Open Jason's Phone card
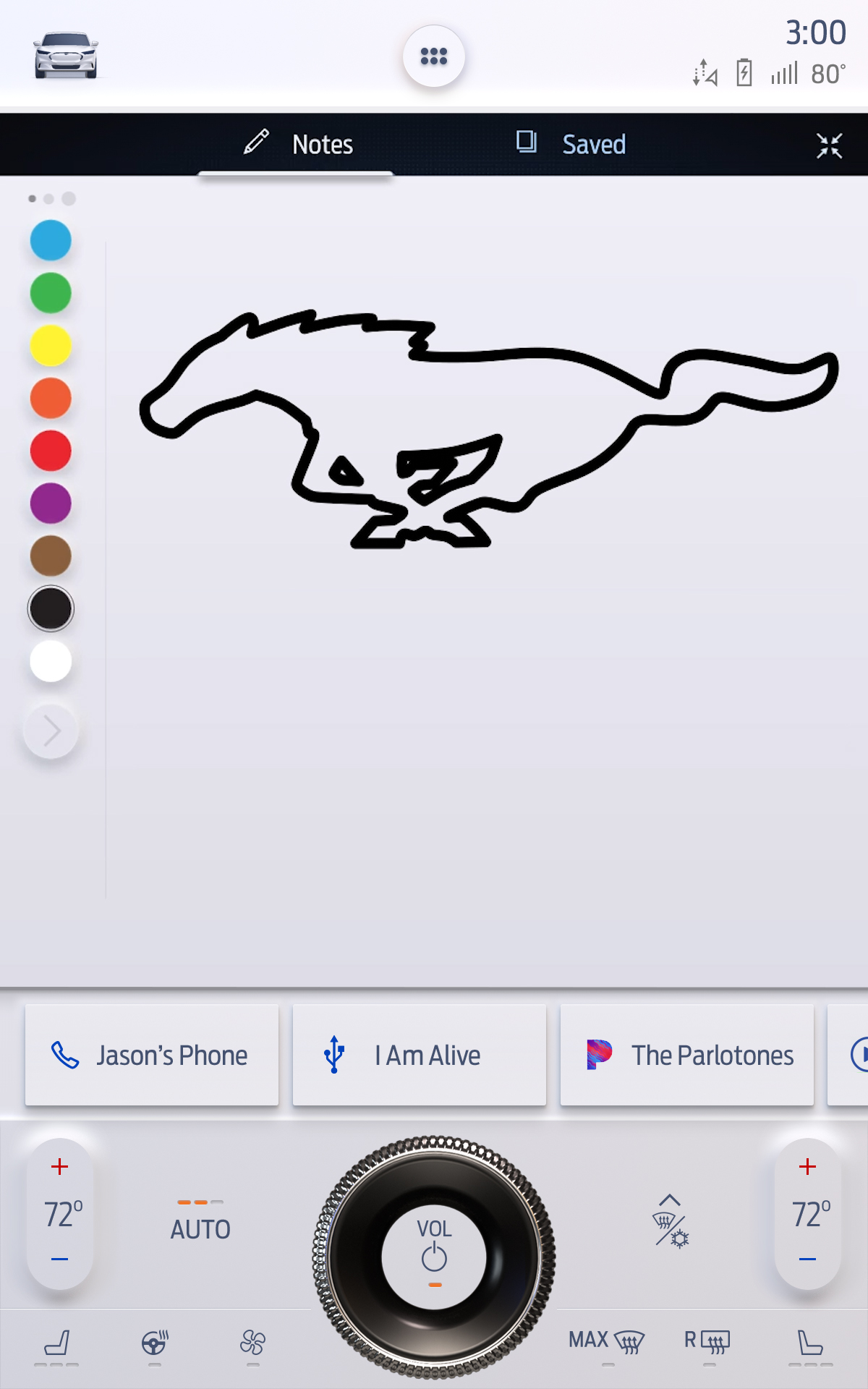The image size is (868, 1389). pos(152,1055)
